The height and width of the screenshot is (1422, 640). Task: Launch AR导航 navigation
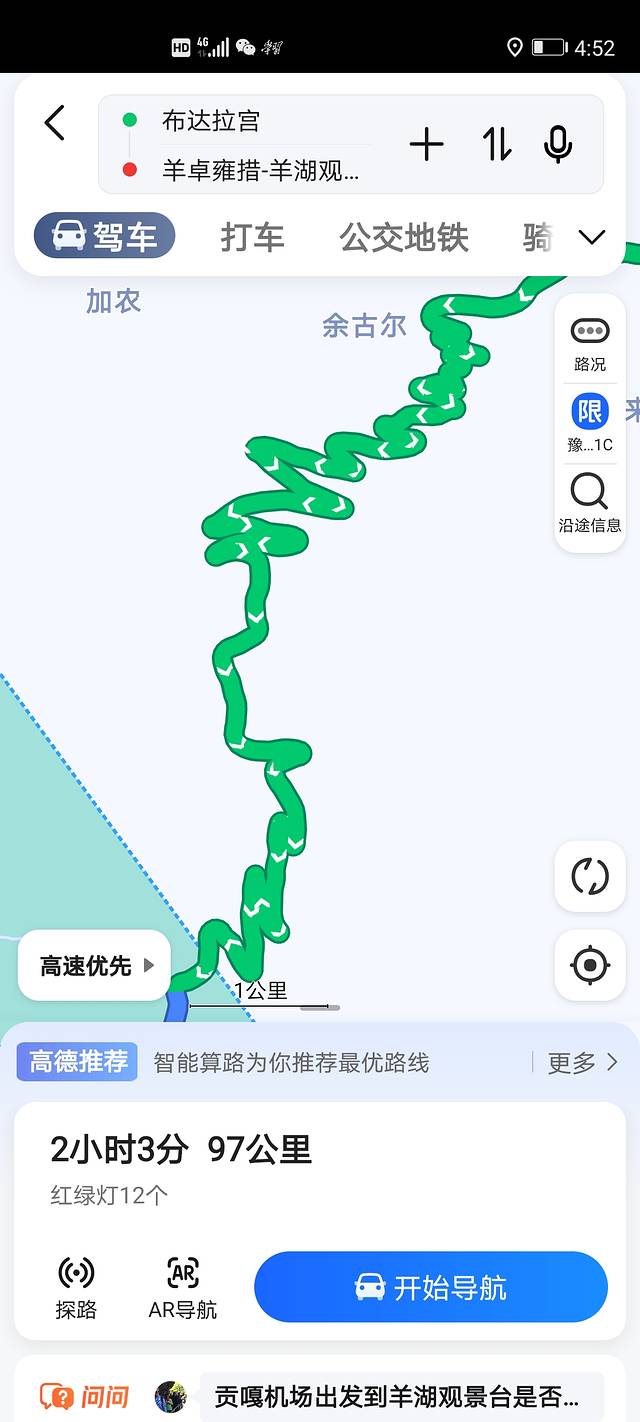(x=183, y=1287)
